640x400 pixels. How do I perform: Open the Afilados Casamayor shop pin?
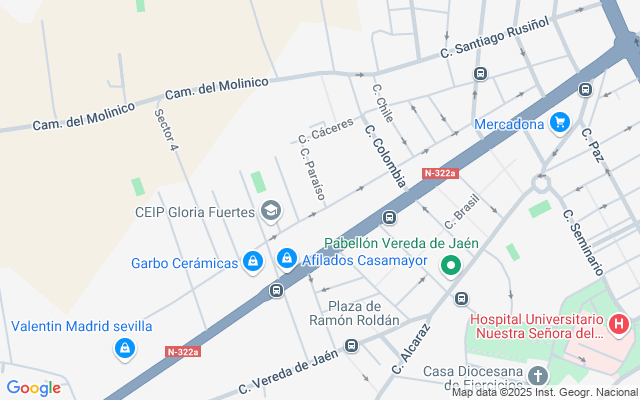coord(287,259)
